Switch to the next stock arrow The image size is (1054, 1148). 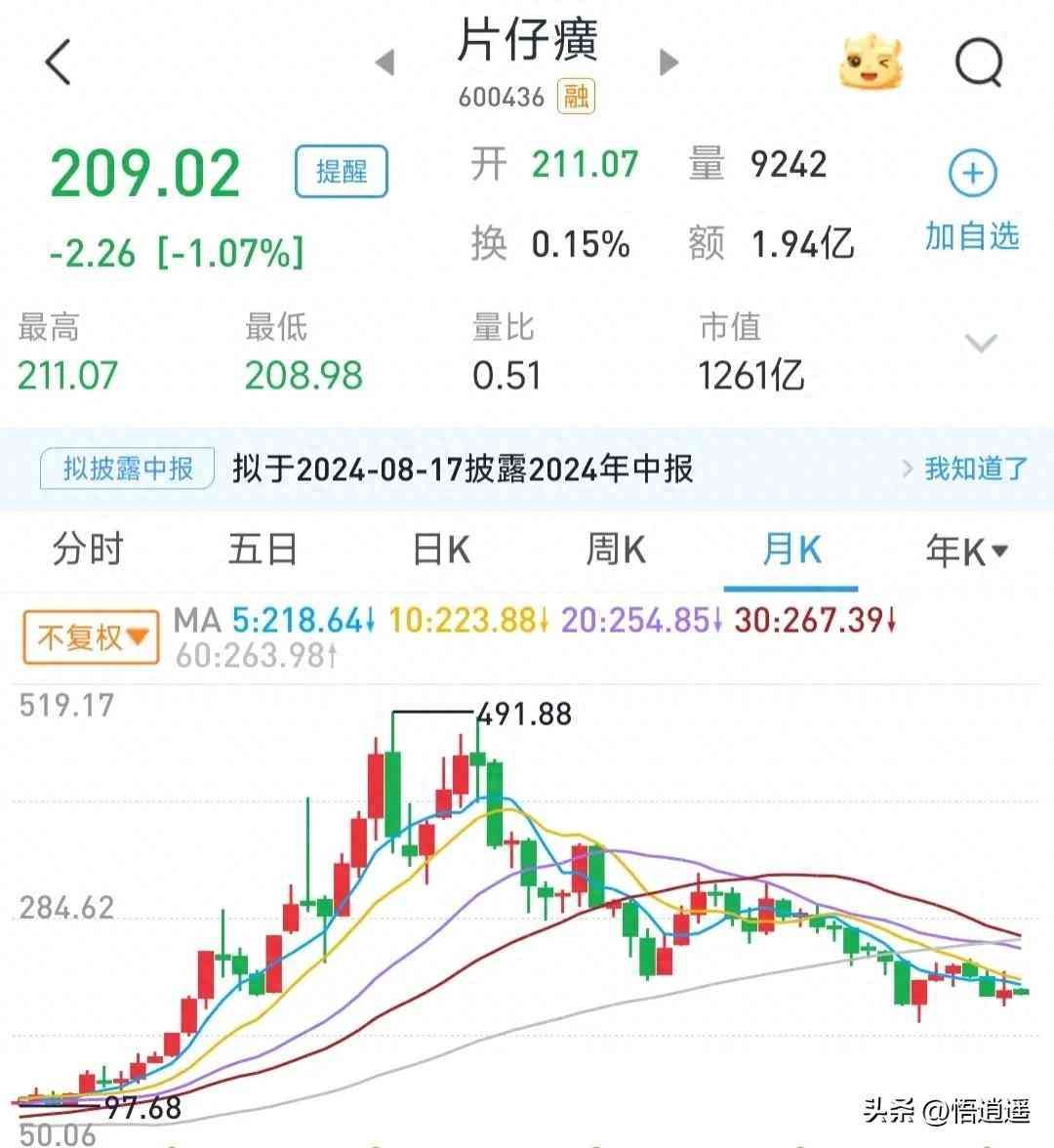pyautogui.click(x=669, y=62)
